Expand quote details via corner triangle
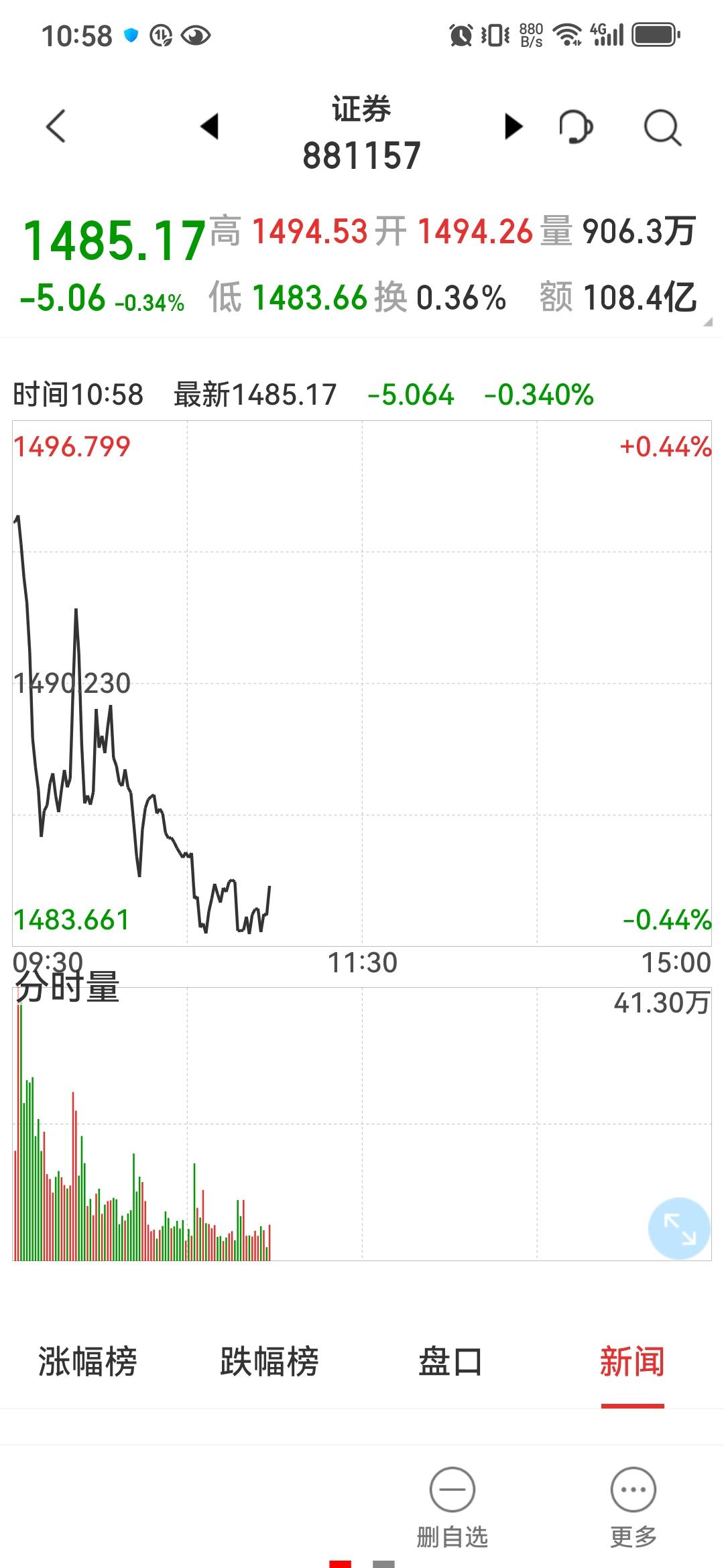The image size is (724, 1568). (x=707, y=320)
